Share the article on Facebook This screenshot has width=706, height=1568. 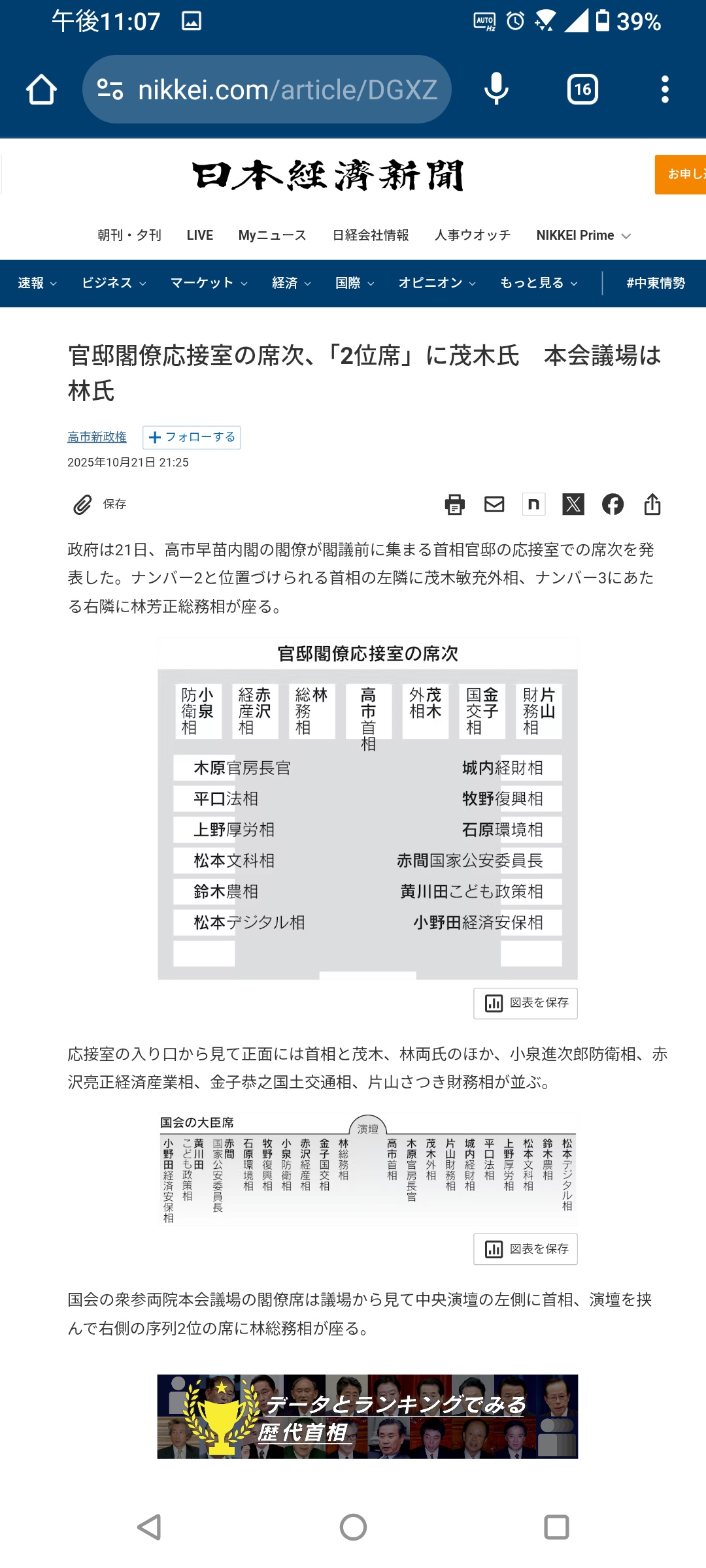coord(613,504)
